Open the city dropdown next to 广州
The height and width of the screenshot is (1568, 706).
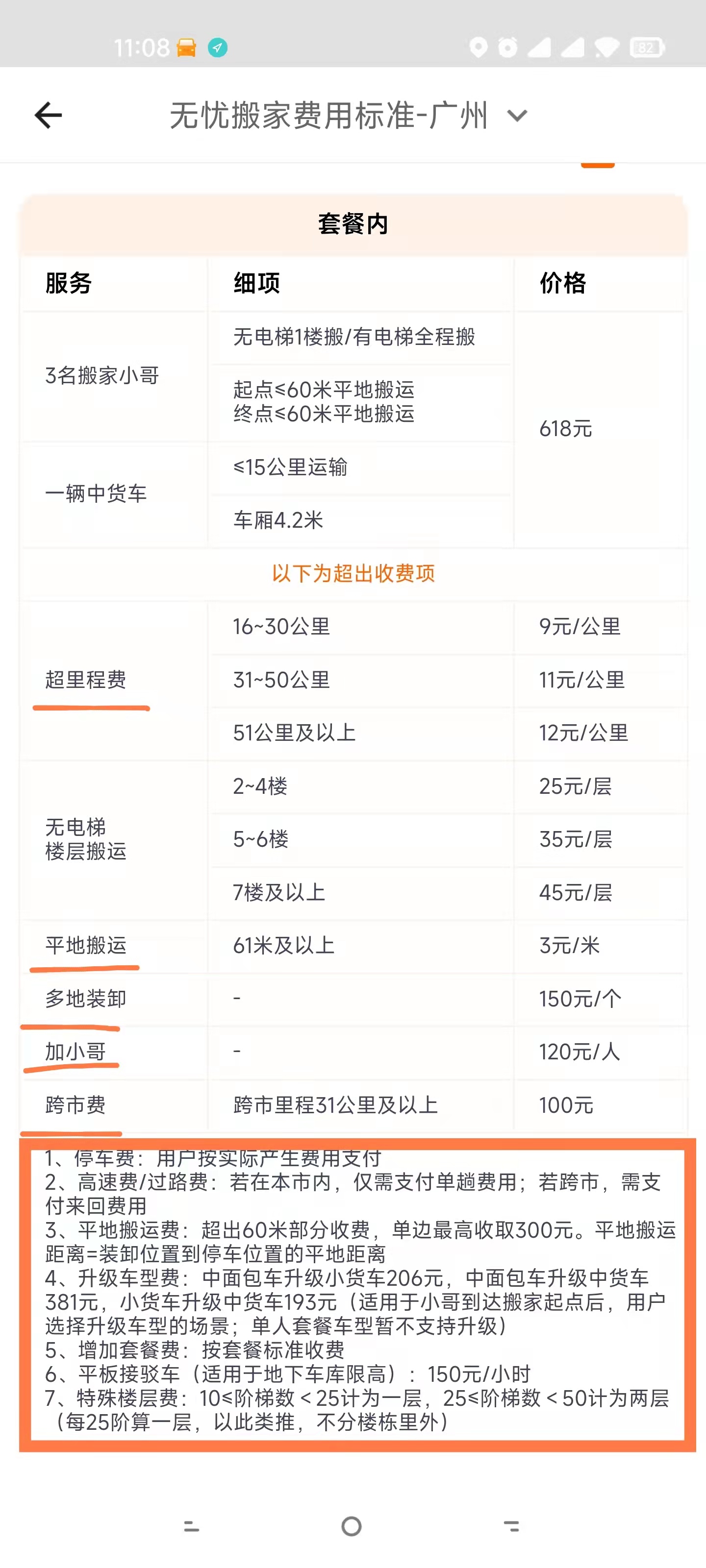pyautogui.click(x=517, y=115)
